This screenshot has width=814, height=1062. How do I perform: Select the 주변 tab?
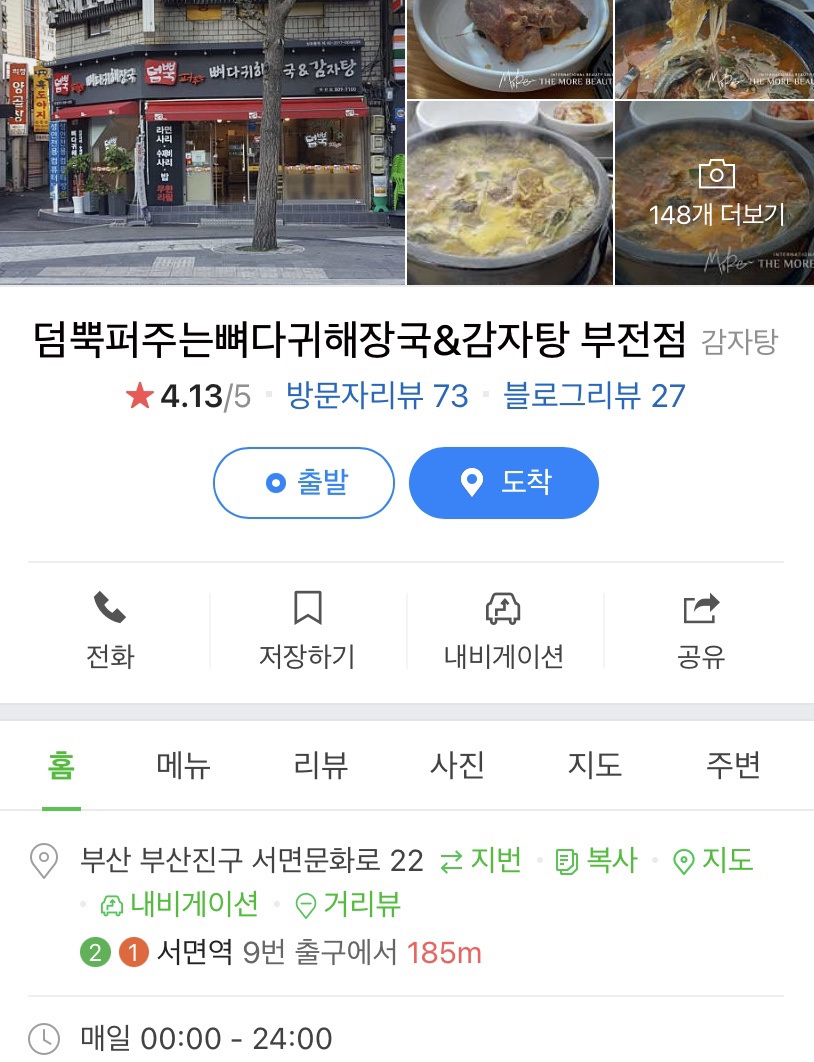(733, 766)
